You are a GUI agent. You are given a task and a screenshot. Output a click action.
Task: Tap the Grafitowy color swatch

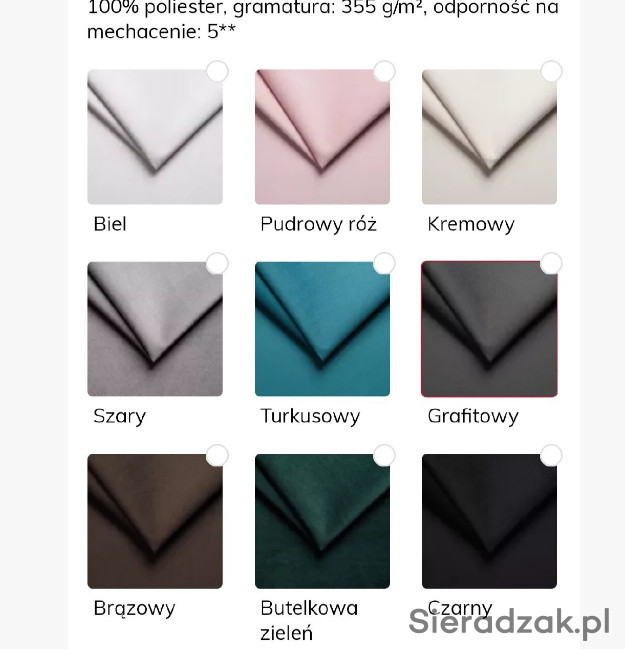coord(489,329)
